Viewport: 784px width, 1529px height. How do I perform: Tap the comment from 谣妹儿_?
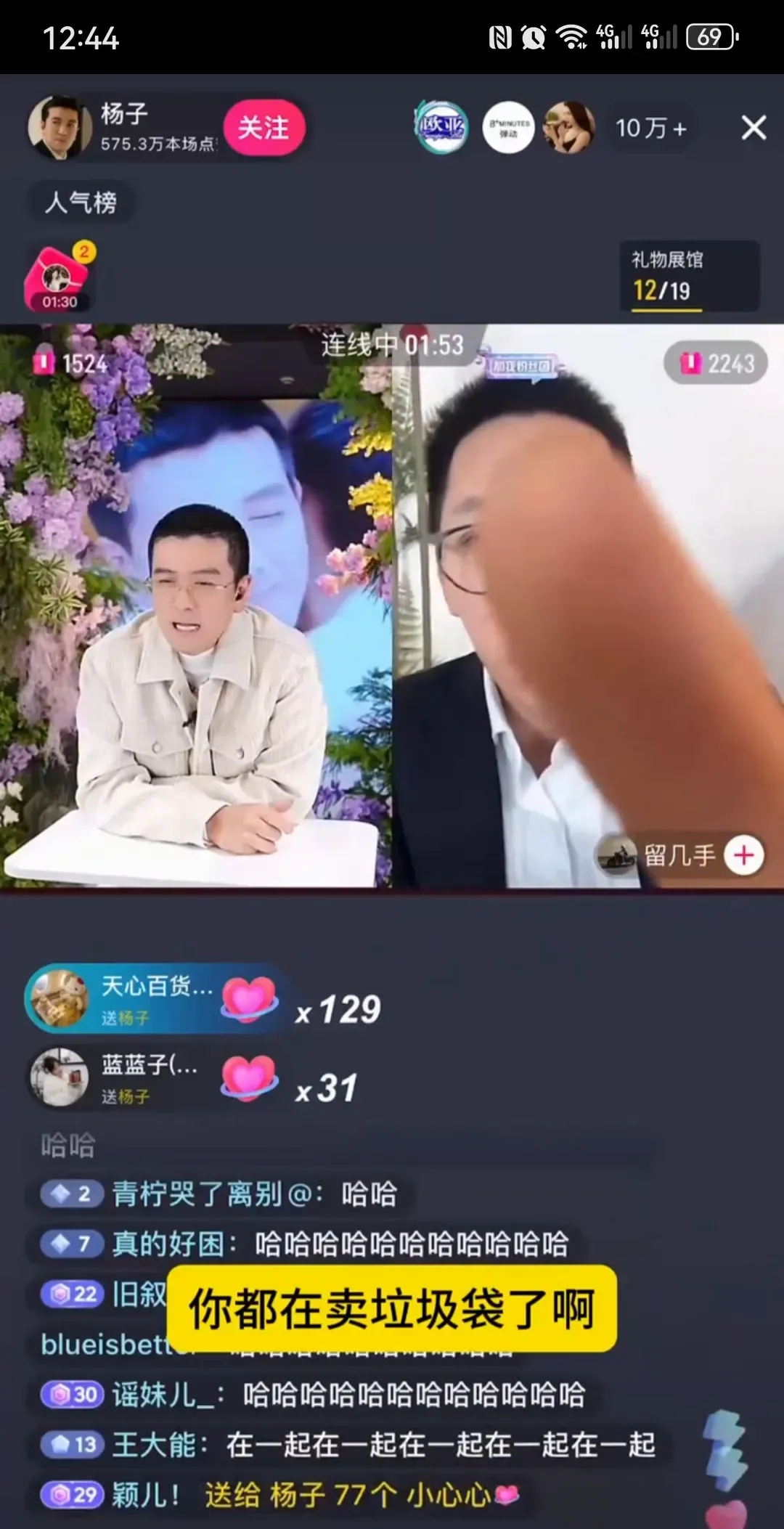point(347,1395)
